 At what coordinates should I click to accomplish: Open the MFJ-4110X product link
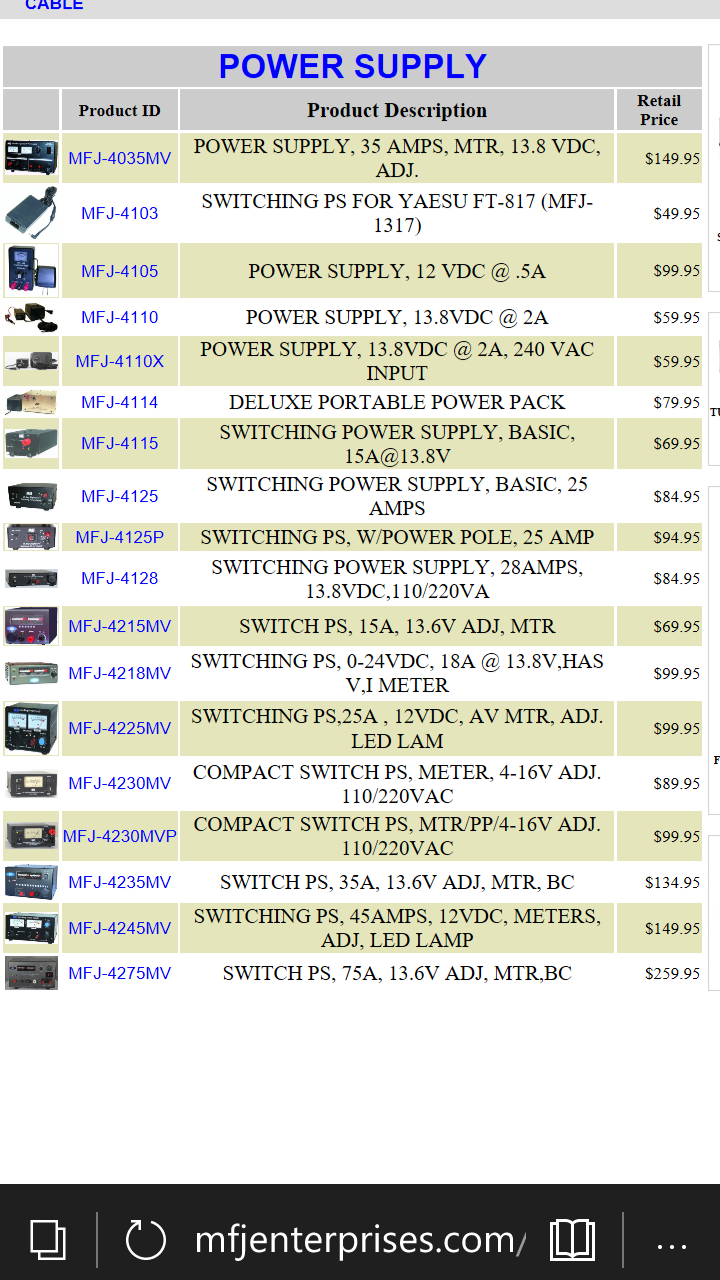tap(120, 361)
